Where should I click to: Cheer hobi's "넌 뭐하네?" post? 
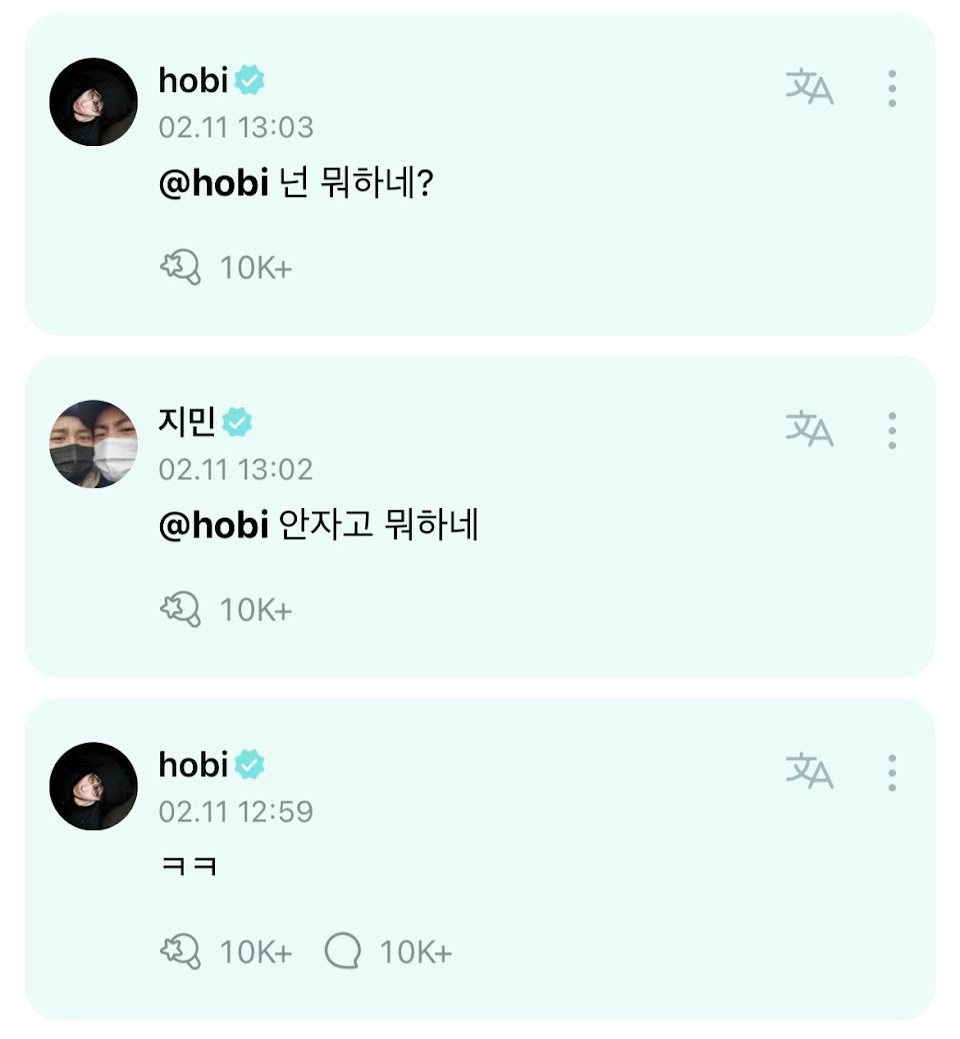coord(181,267)
